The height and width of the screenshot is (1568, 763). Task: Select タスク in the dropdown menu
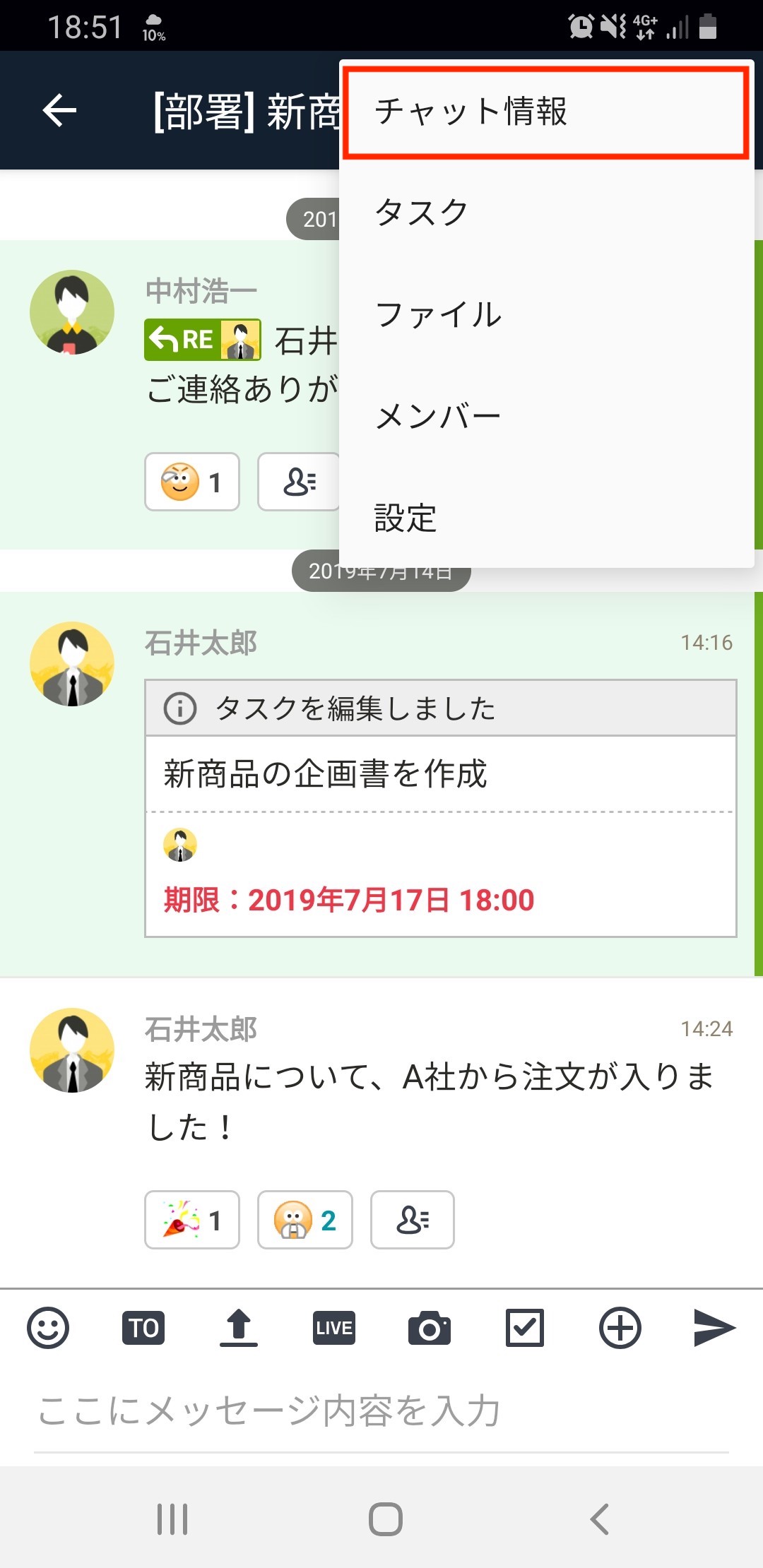544,212
